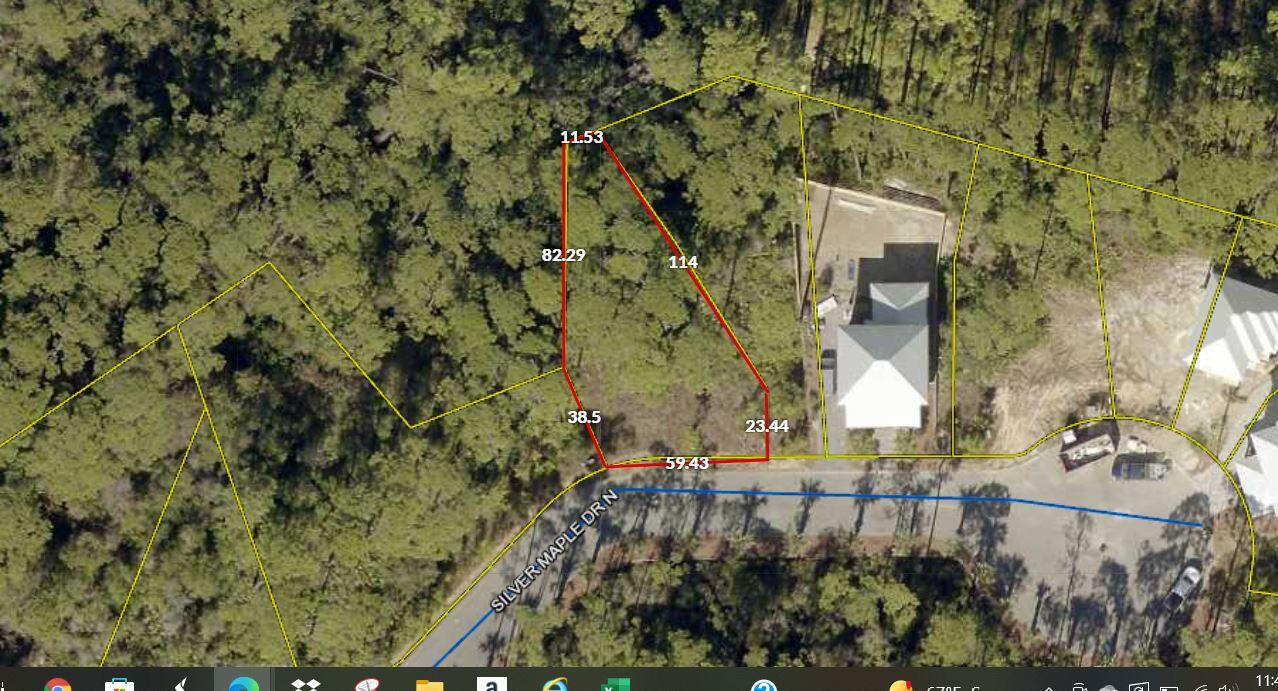Open Microsoft Edge from the taskbar
The image size is (1278, 691).
pos(243,685)
